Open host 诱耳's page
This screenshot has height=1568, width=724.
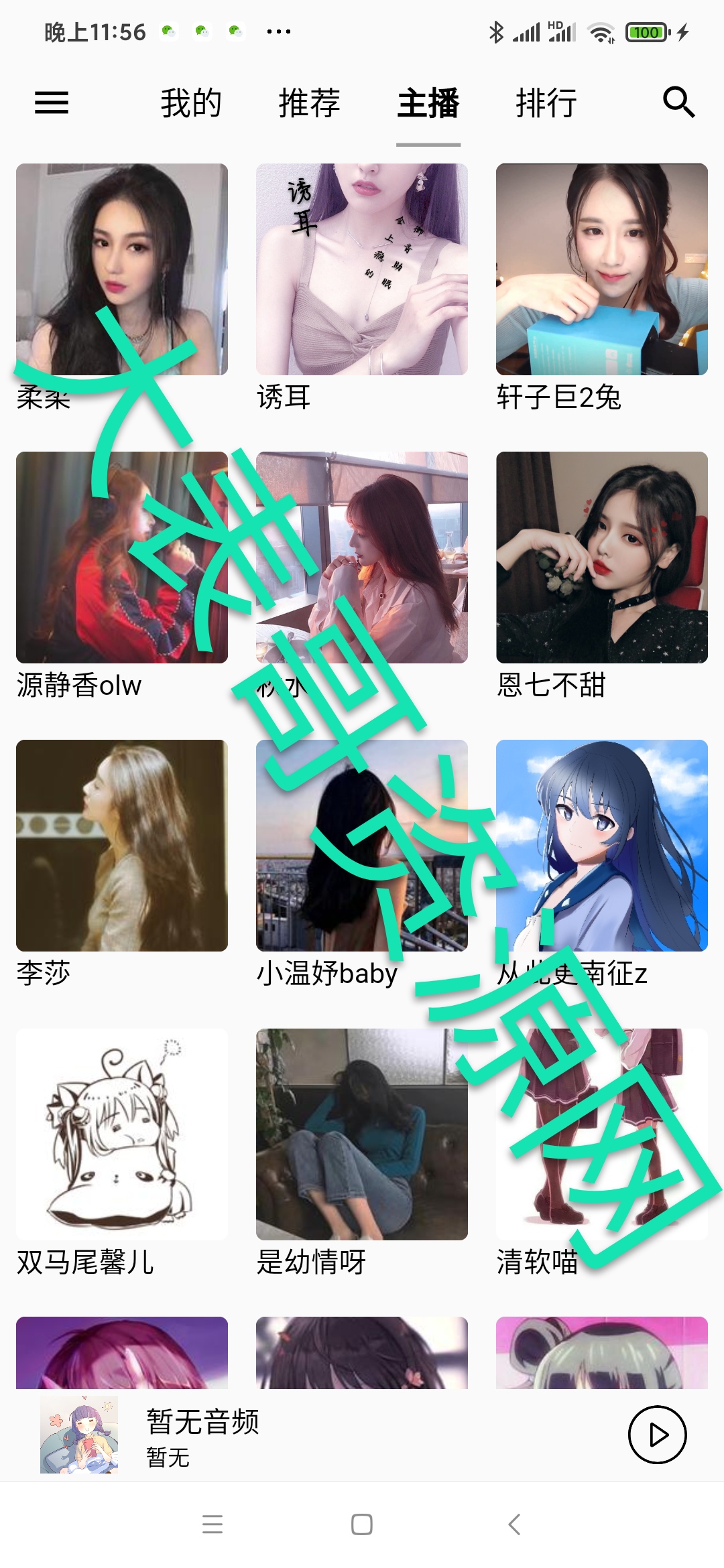[x=362, y=269]
